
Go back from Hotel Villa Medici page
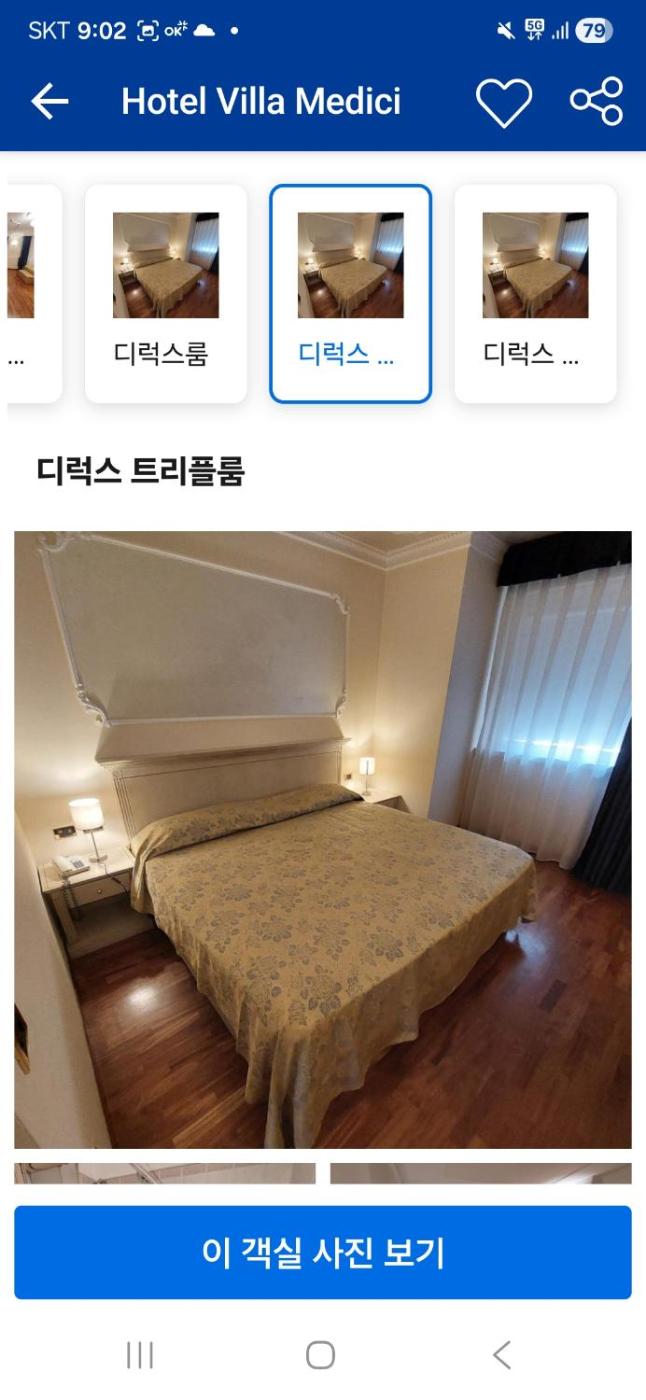pyautogui.click(x=49, y=101)
